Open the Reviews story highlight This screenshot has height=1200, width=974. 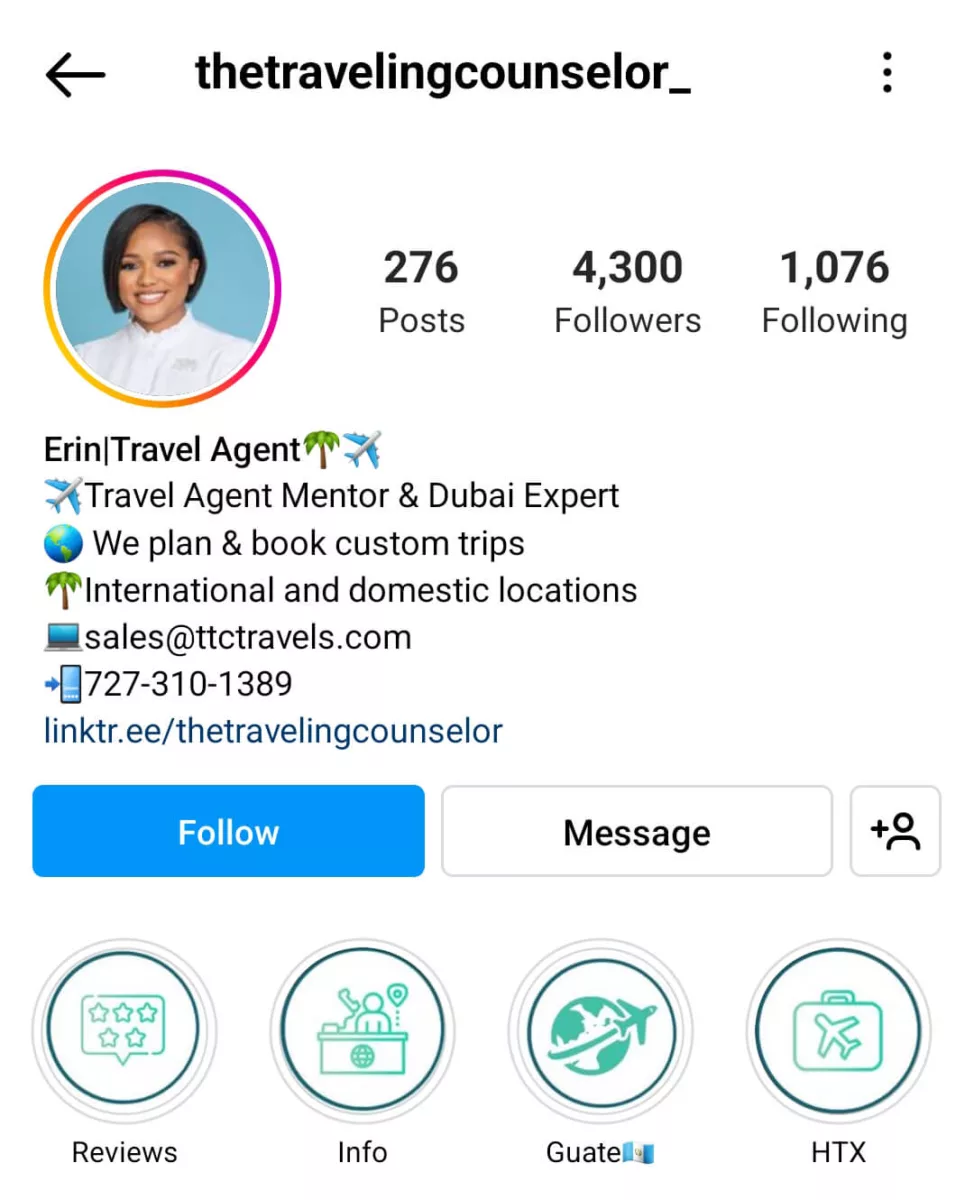pyautogui.click(x=124, y=1028)
